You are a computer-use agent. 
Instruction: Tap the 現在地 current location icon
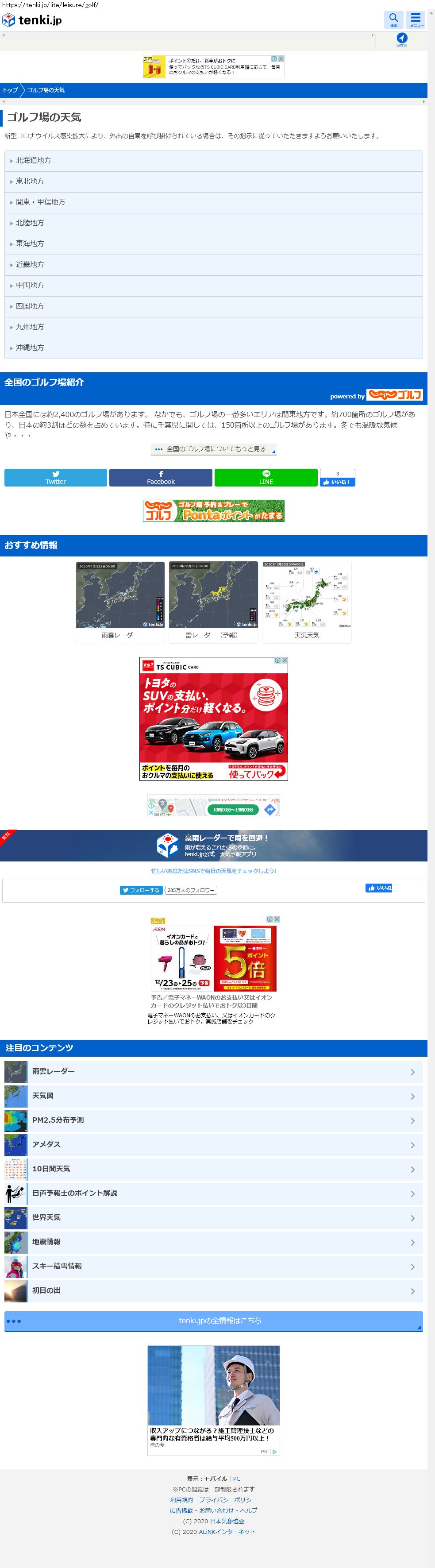point(401,39)
